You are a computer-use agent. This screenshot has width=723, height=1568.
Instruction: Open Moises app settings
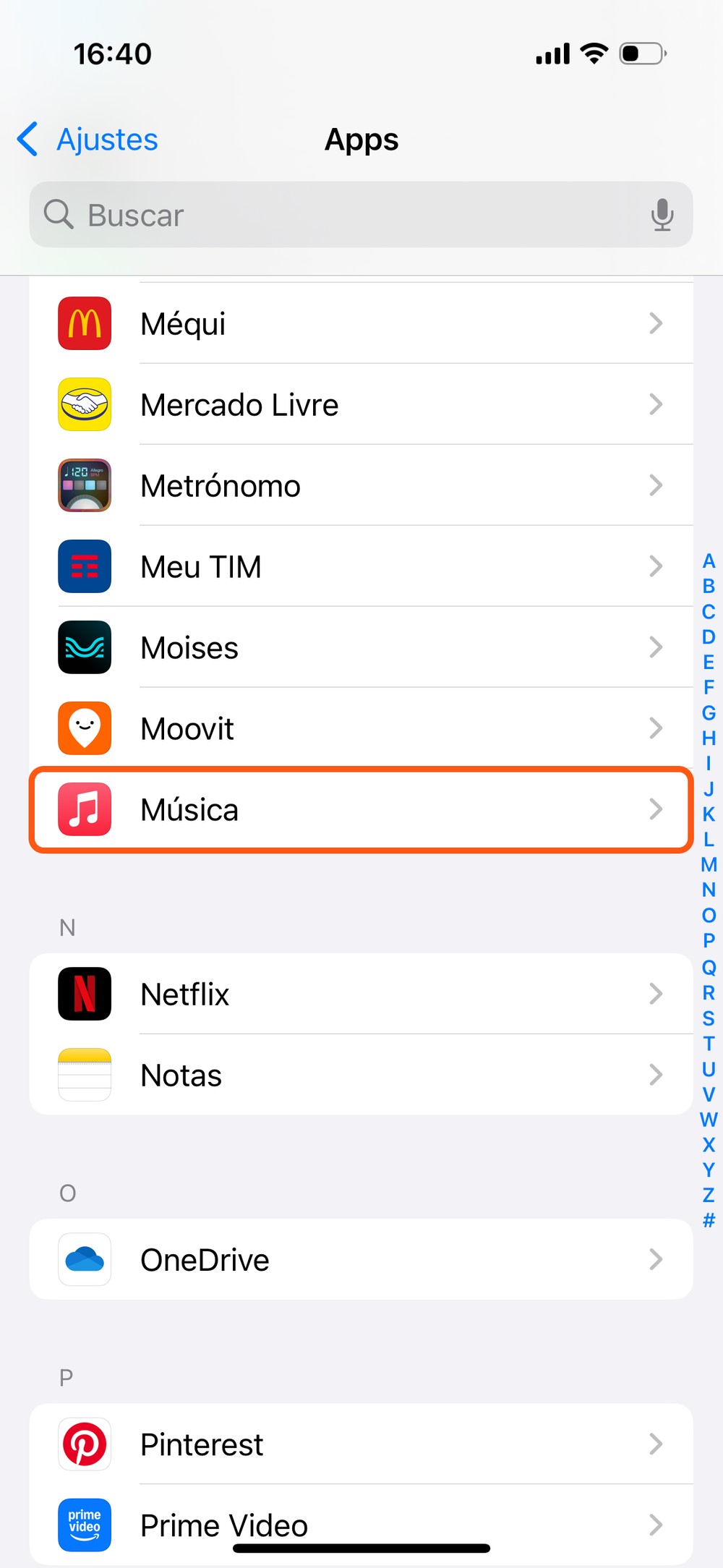[x=361, y=647]
